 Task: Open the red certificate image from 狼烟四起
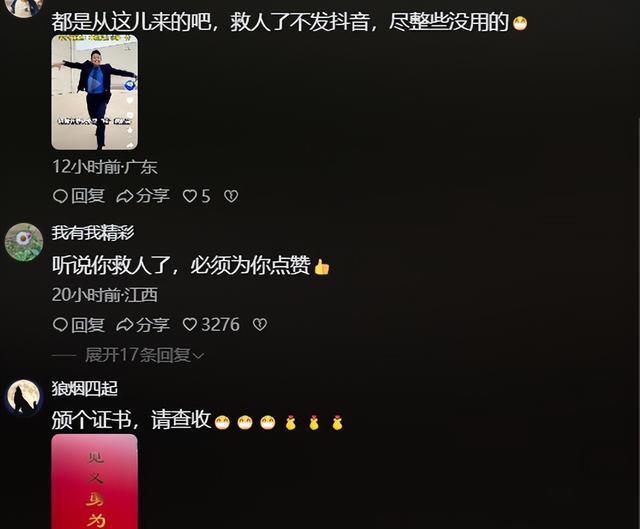tap(94, 483)
